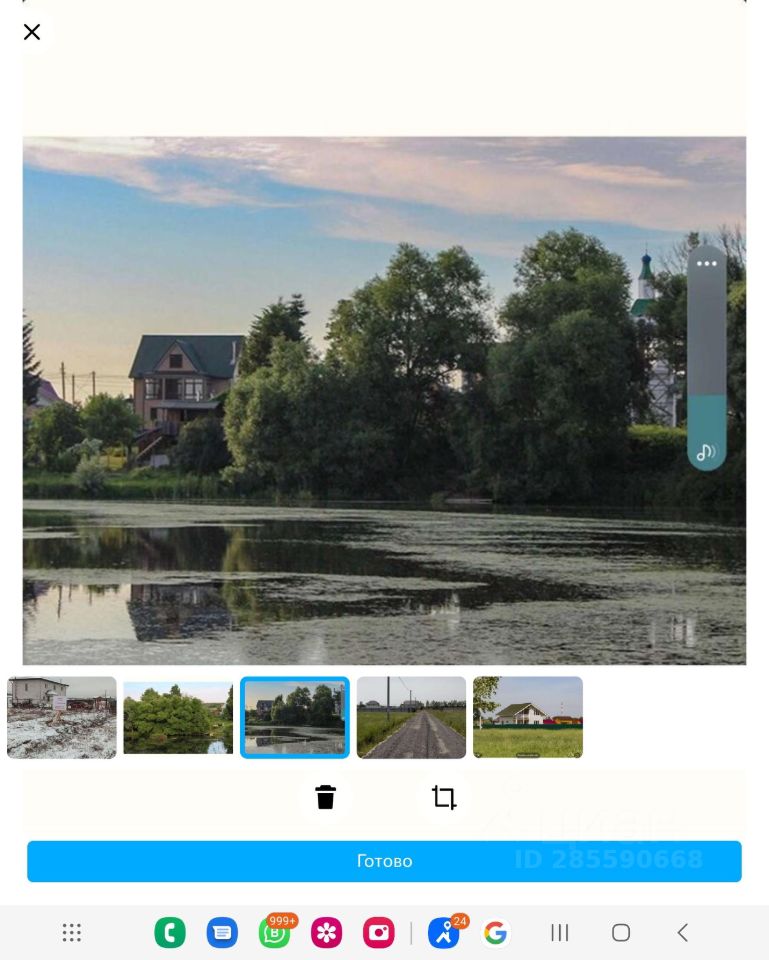Screen dimensions: 769x960
Task: Close the photo editor
Action: point(32,32)
